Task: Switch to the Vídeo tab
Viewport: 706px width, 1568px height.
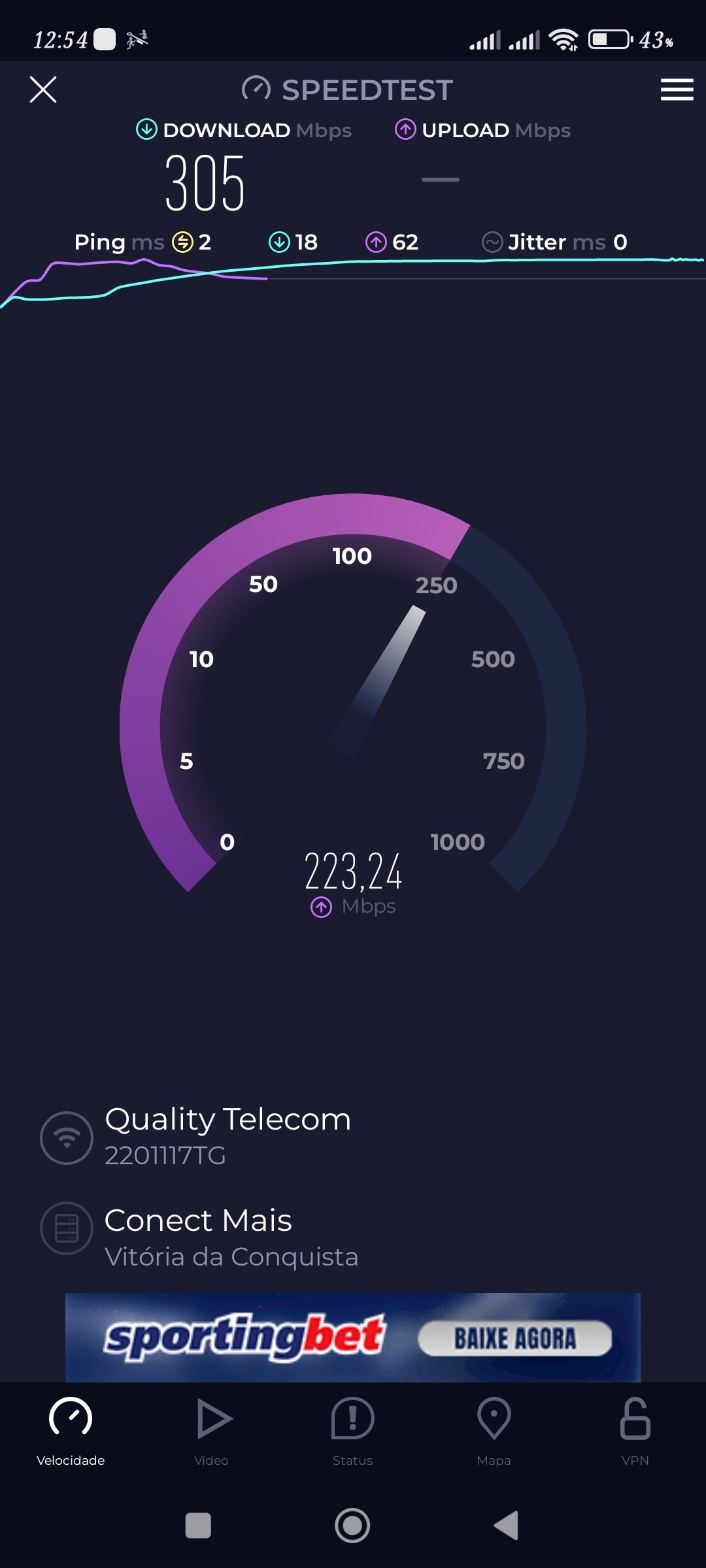Action: (212, 1431)
